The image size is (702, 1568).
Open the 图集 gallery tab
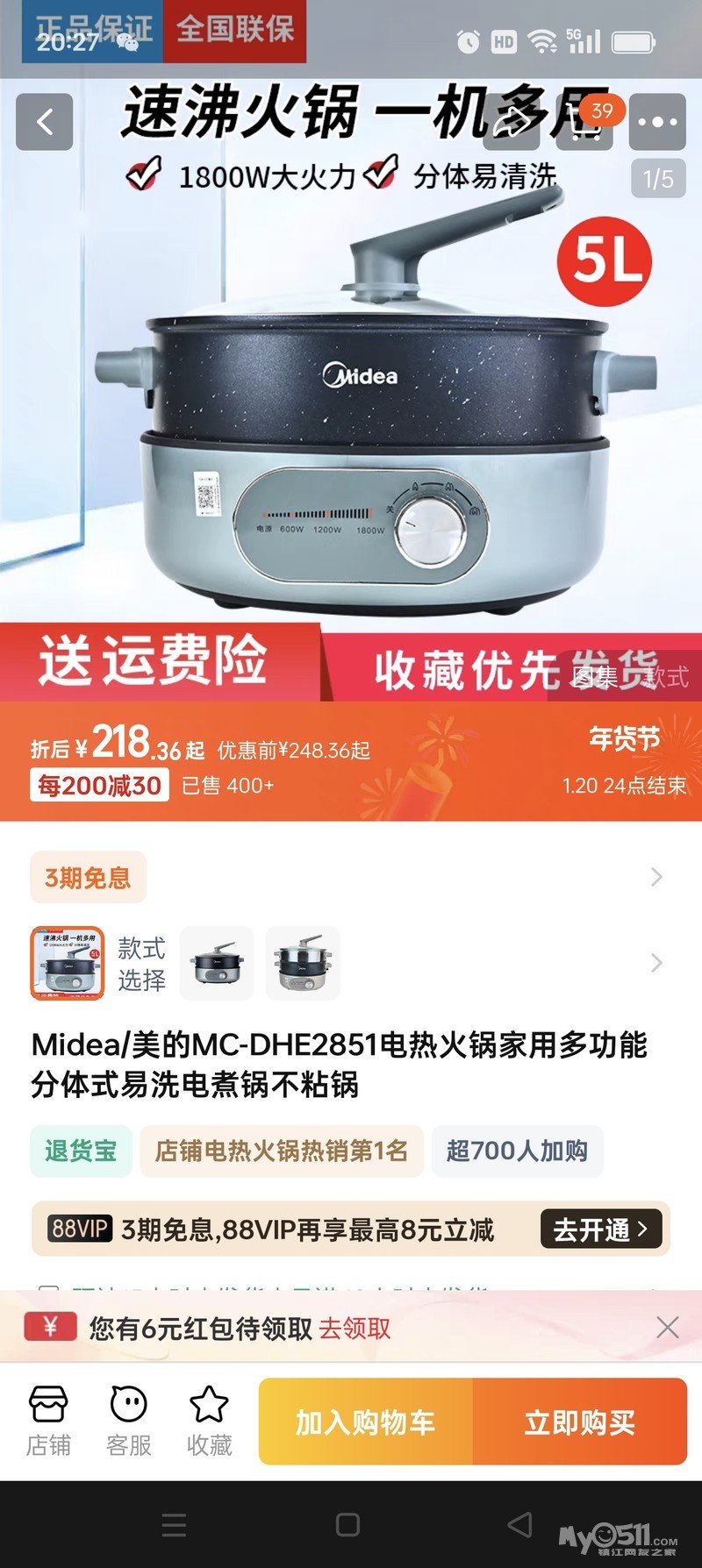pyautogui.click(x=595, y=676)
